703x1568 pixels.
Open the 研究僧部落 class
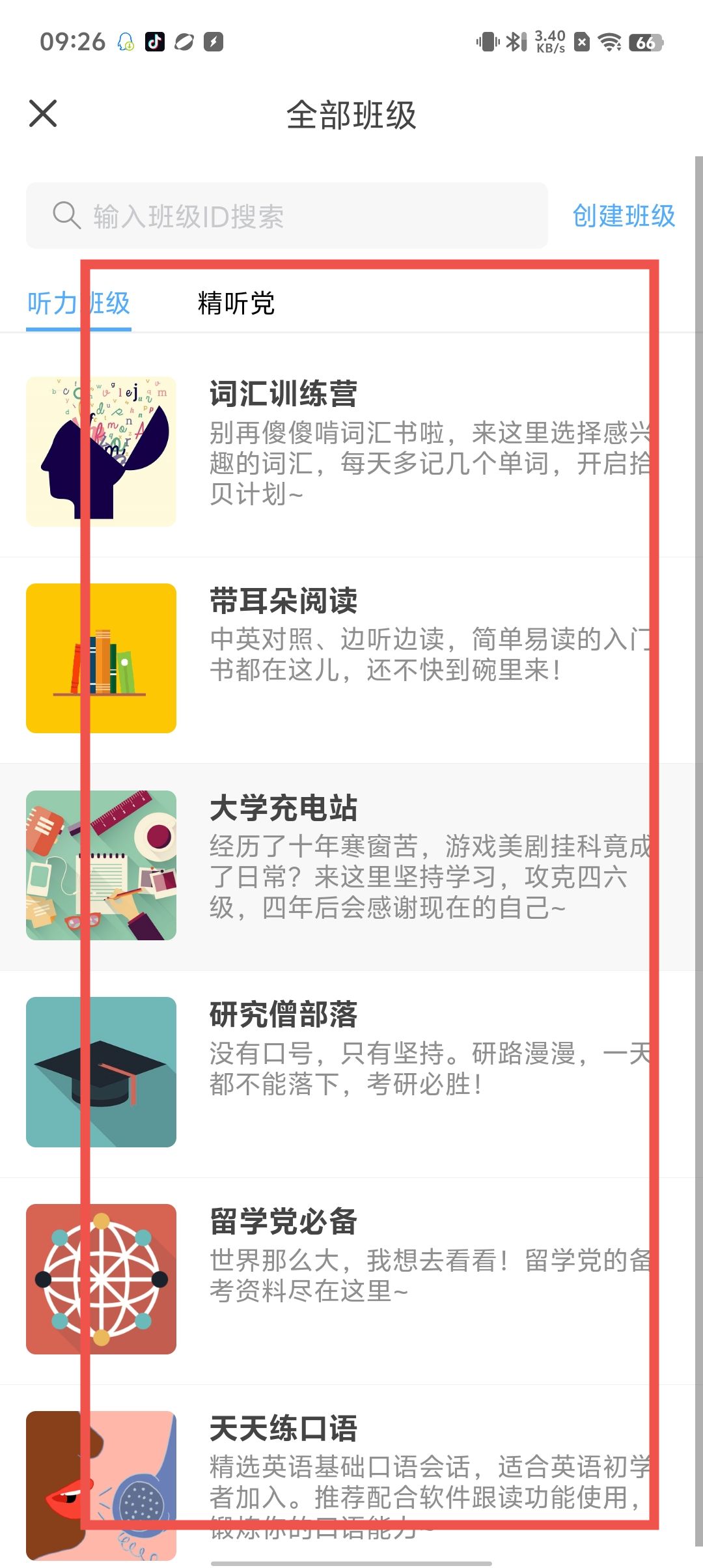(x=351, y=1072)
